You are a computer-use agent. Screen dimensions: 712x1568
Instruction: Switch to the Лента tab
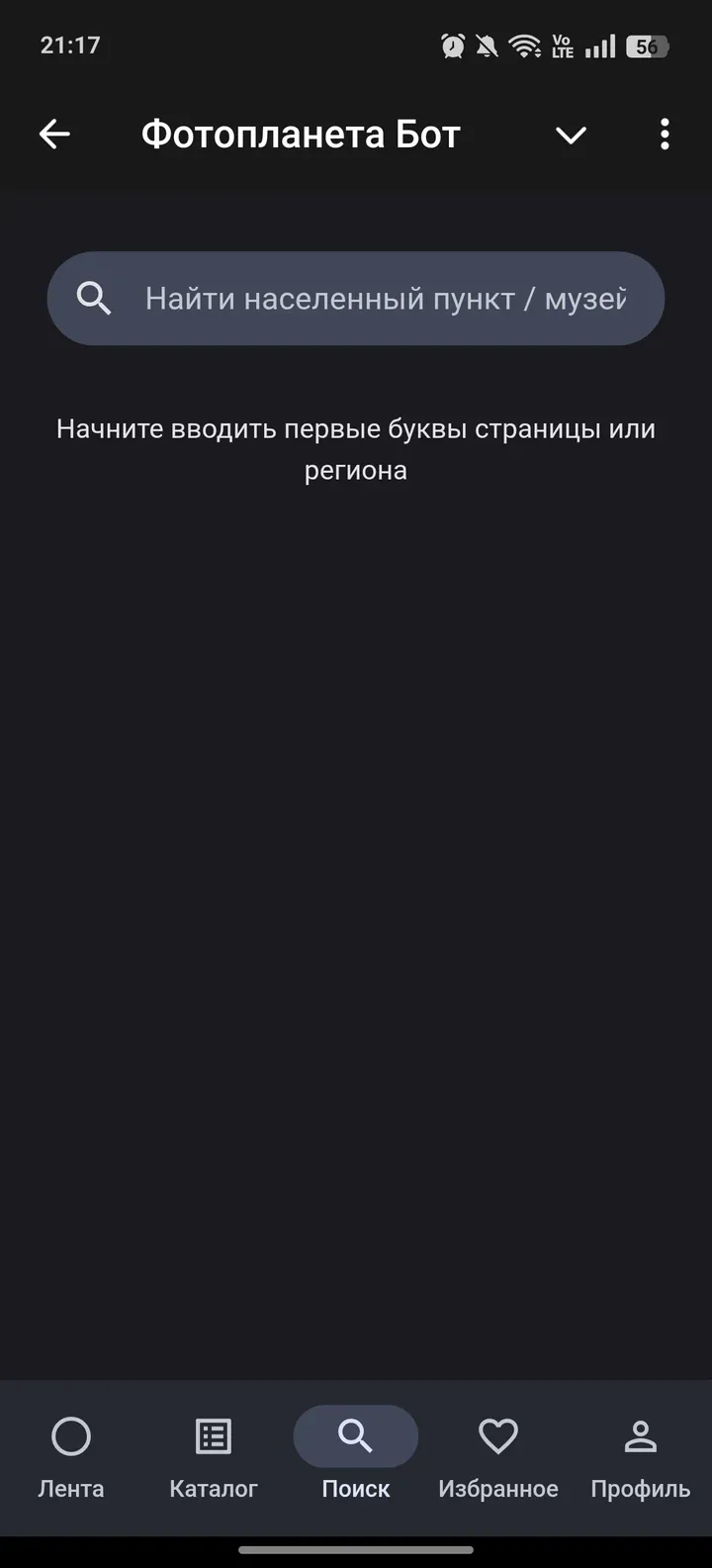[x=71, y=1456]
